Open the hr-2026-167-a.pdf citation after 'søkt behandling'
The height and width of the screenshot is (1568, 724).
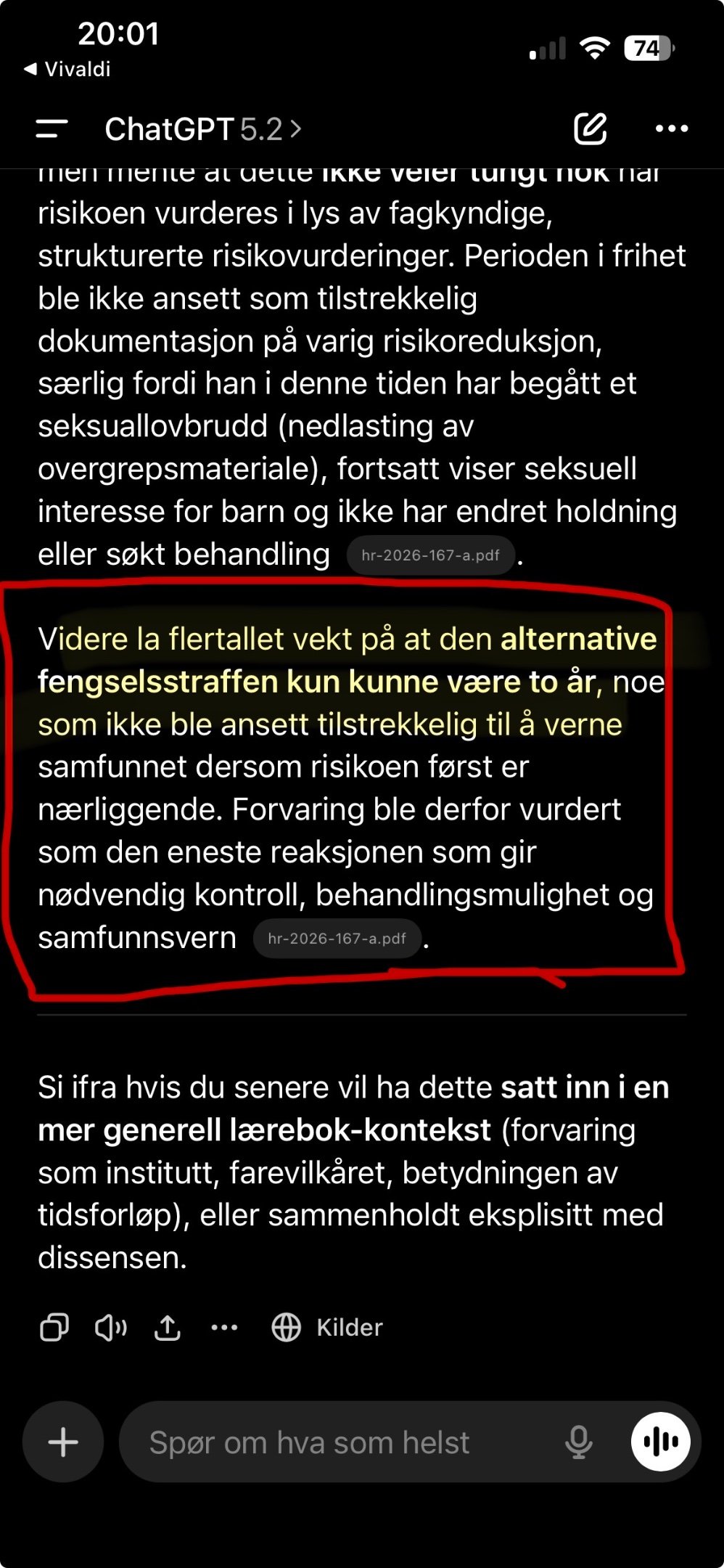[x=430, y=555]
